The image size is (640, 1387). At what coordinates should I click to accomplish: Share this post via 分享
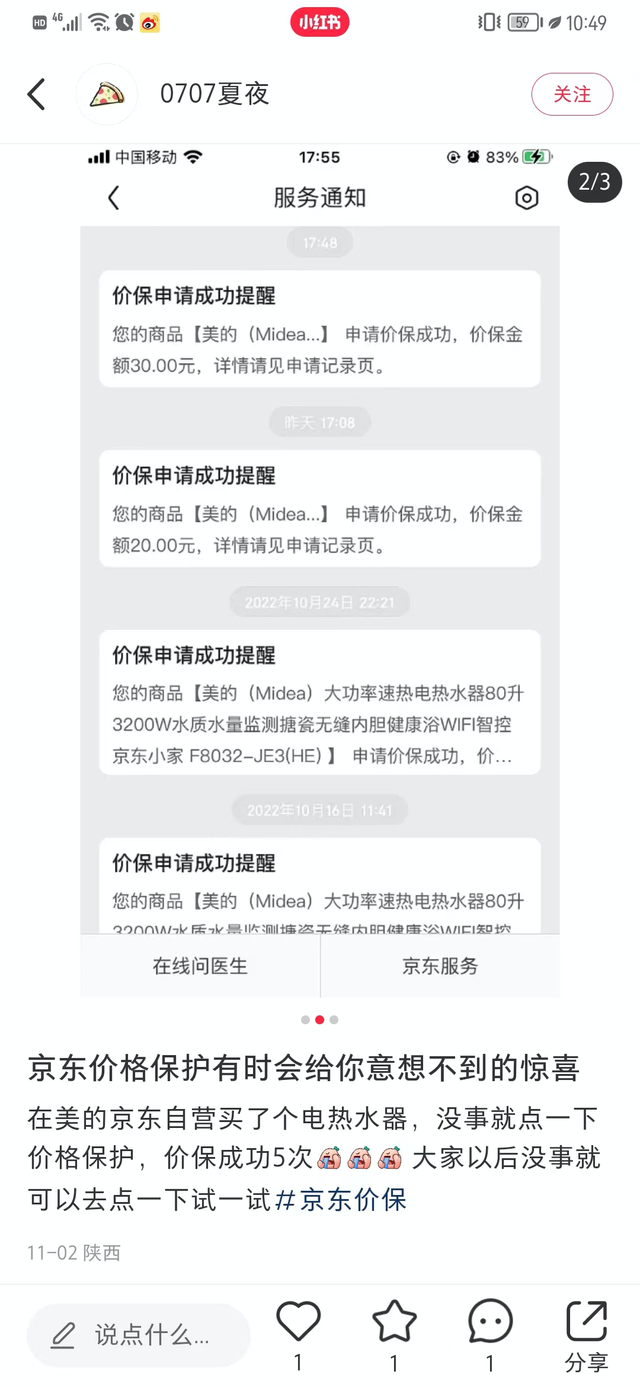(x=586, y=1334)
